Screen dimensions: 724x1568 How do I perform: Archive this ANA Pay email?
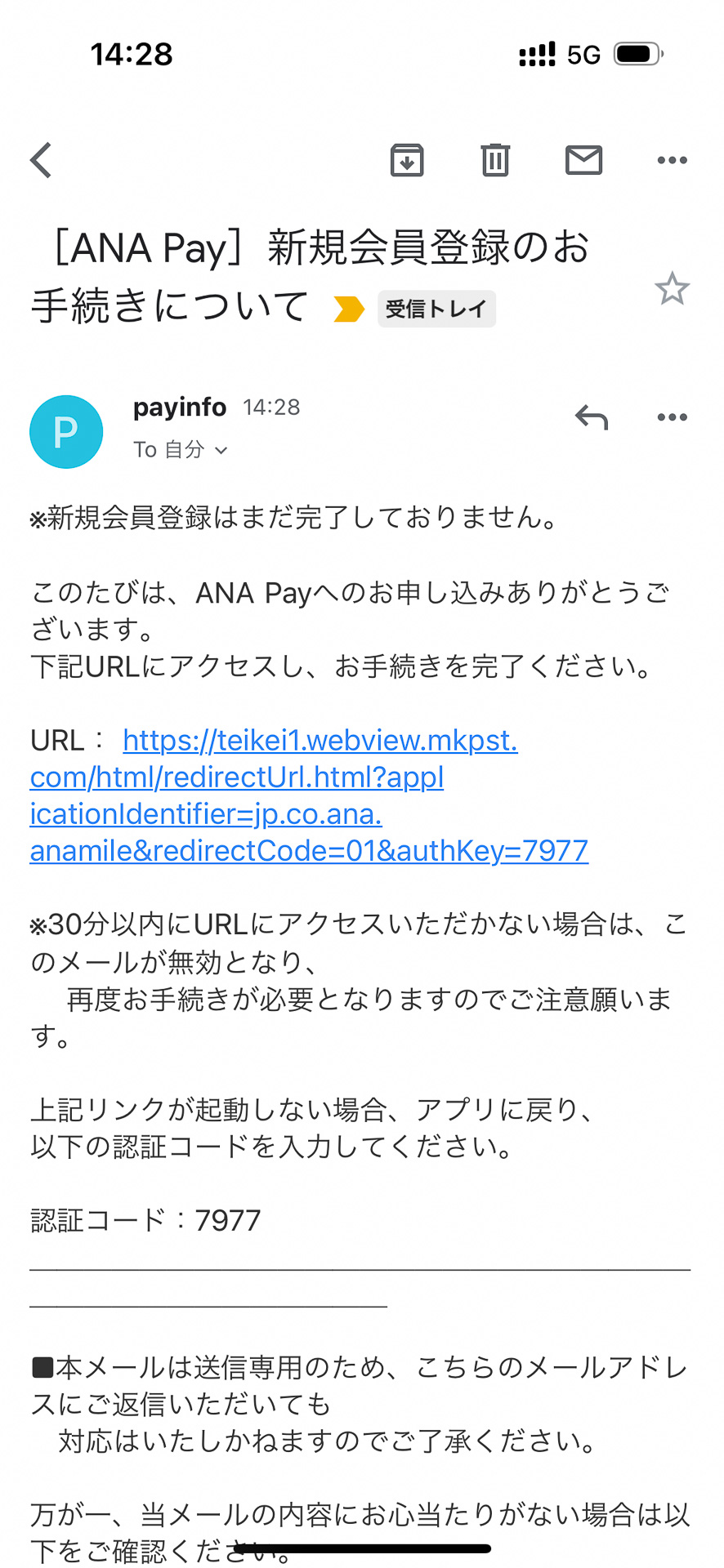click(x=408, y=160)
